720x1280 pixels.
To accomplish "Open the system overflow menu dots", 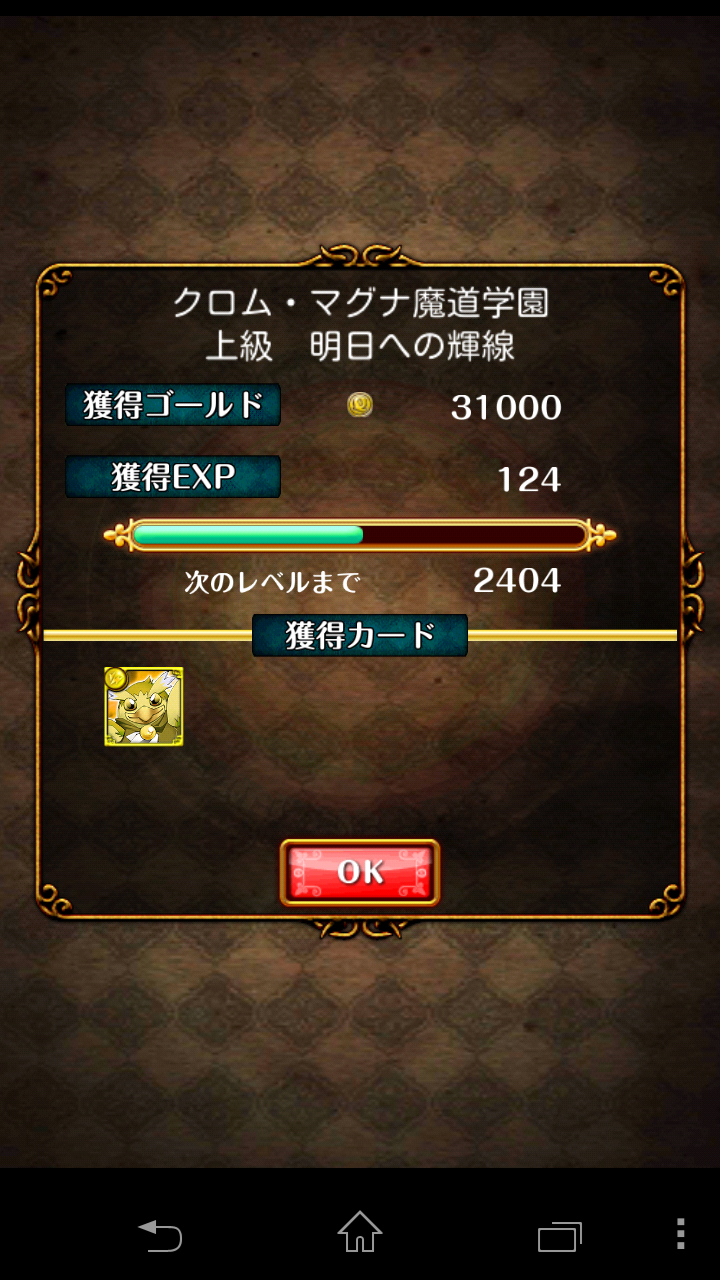I will [680, 1234].
